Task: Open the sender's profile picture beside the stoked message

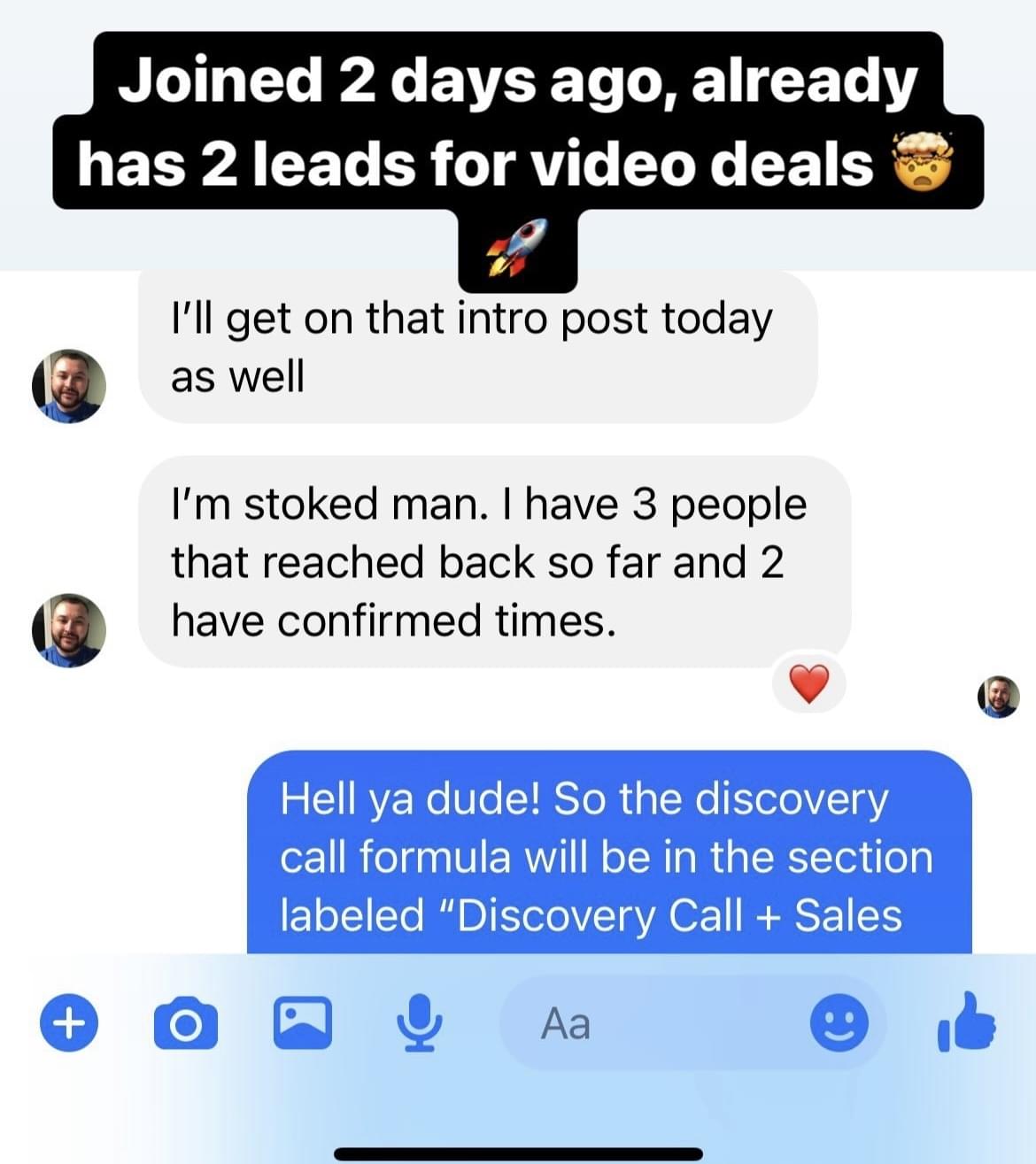Action: [x=69, y=629]
